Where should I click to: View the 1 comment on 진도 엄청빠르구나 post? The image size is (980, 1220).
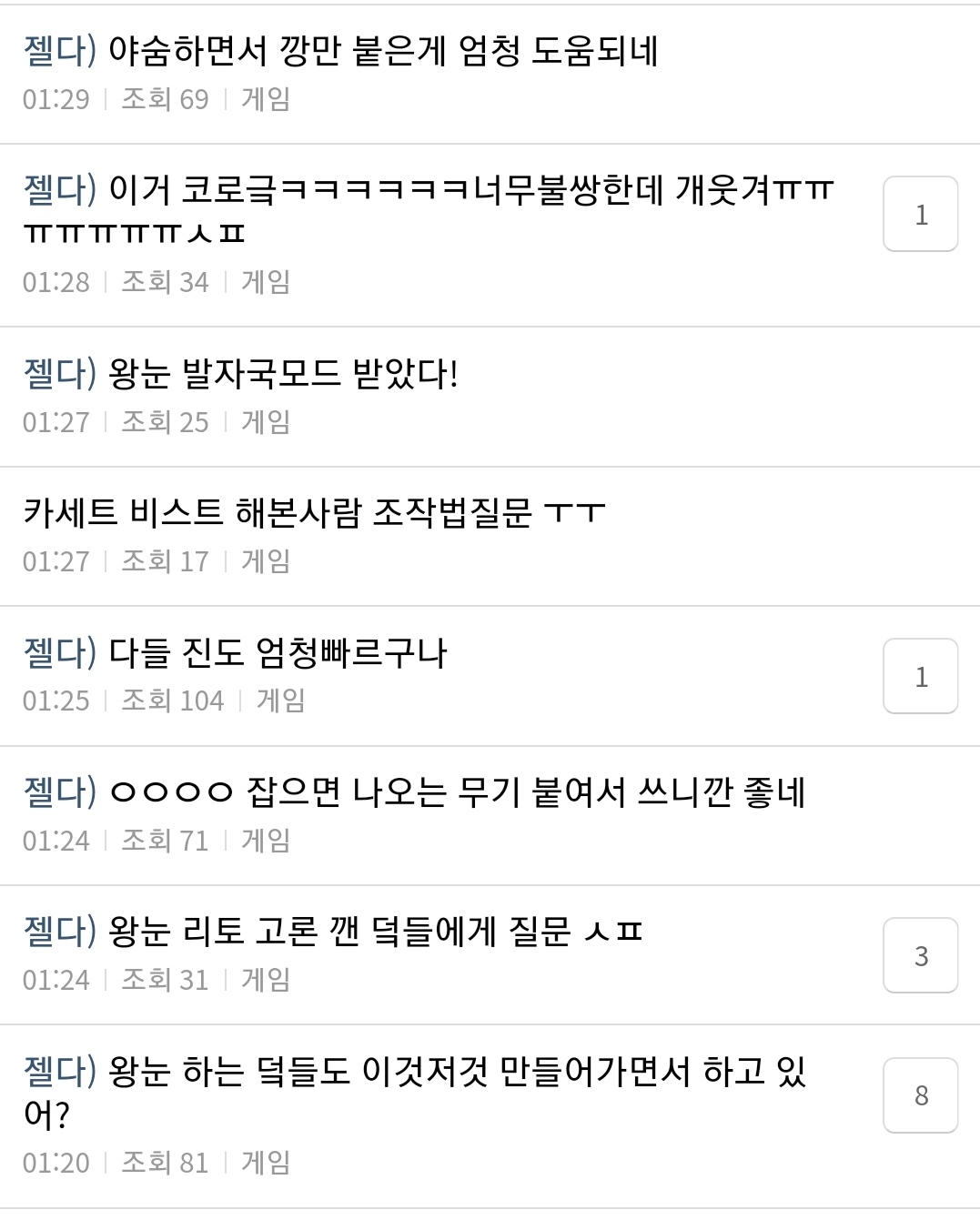[920, 676]
